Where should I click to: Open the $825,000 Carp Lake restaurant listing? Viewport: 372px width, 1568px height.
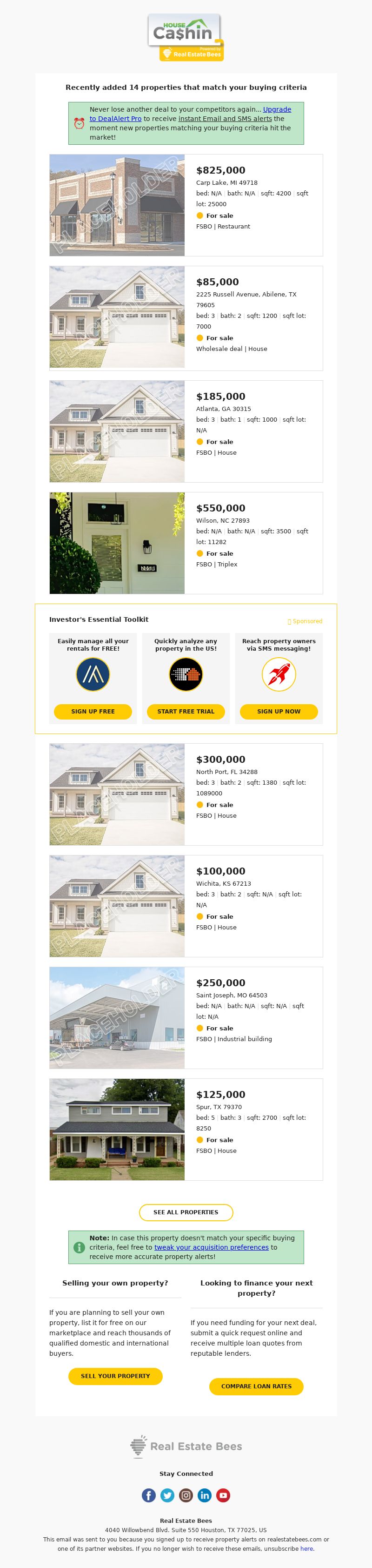pyautogui.click(x=221, y=170)
